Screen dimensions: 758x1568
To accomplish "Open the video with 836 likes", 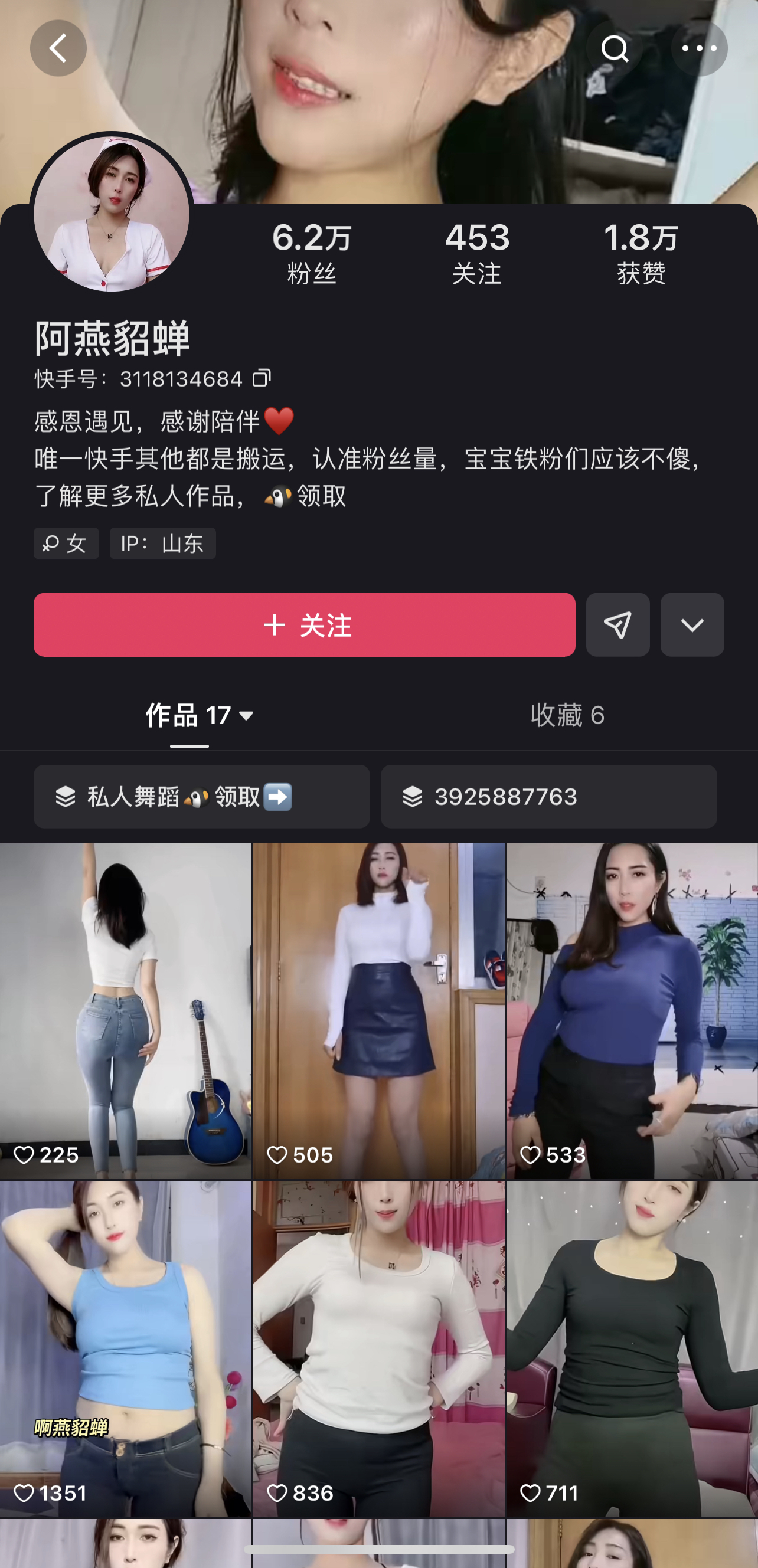I will pyautogui.click(x=378, y=1349).
